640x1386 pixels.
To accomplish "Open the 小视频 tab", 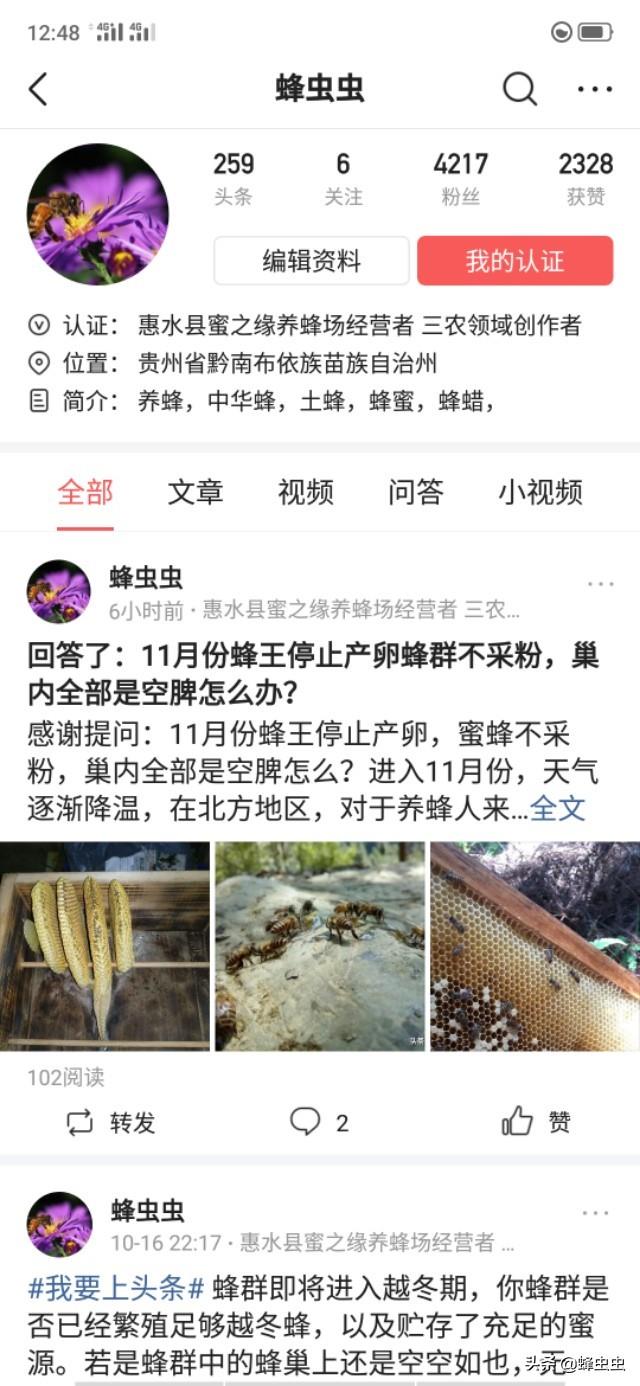I will click(x=540, y=492).
